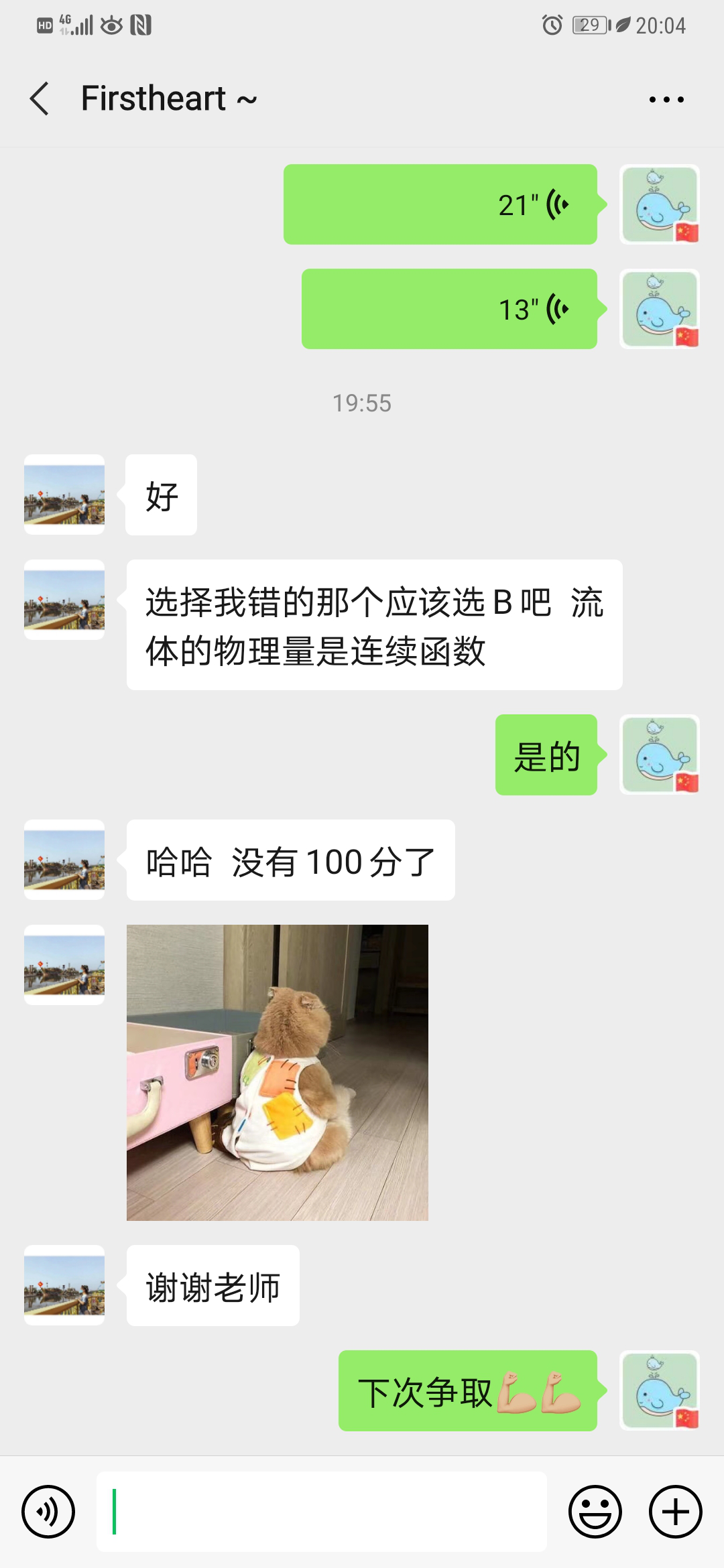
Task: Open sender's avatar beside 谢谢老师
Action: 64,1285
